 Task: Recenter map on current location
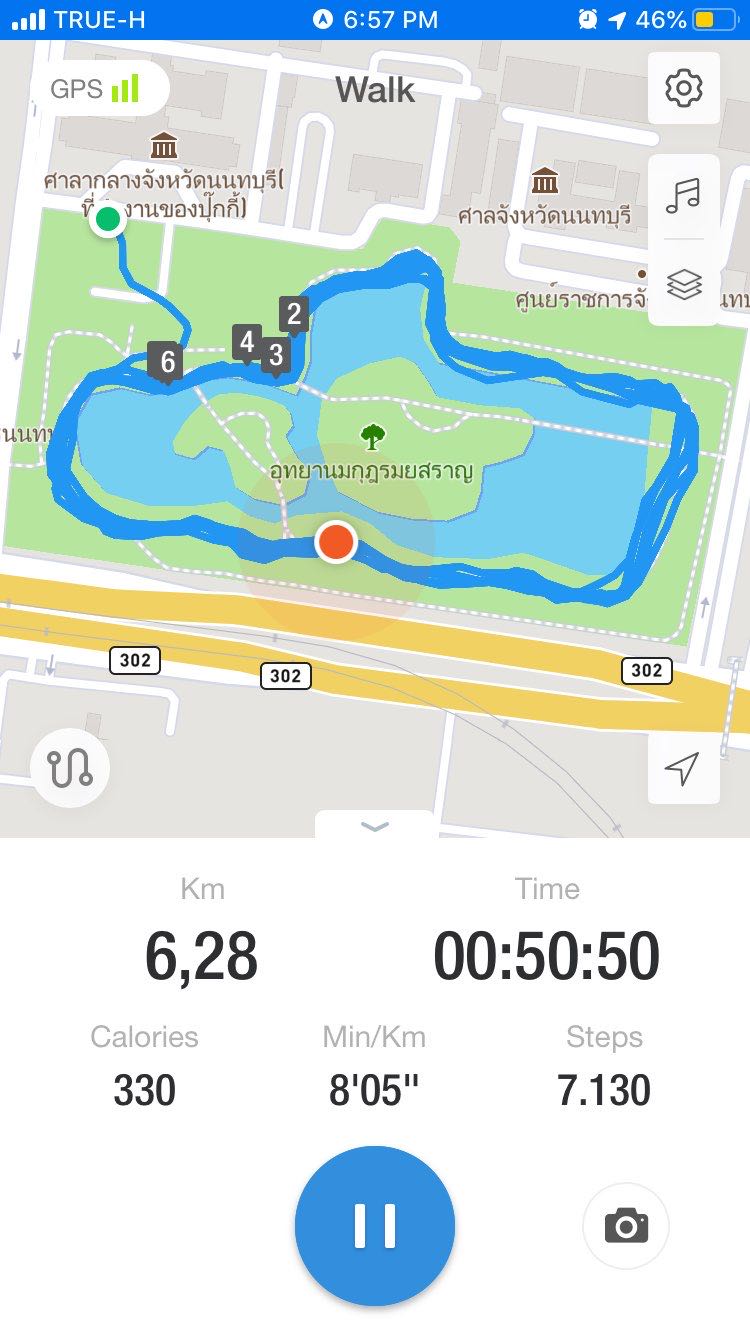pyautogui.click(x=683, y=768)
